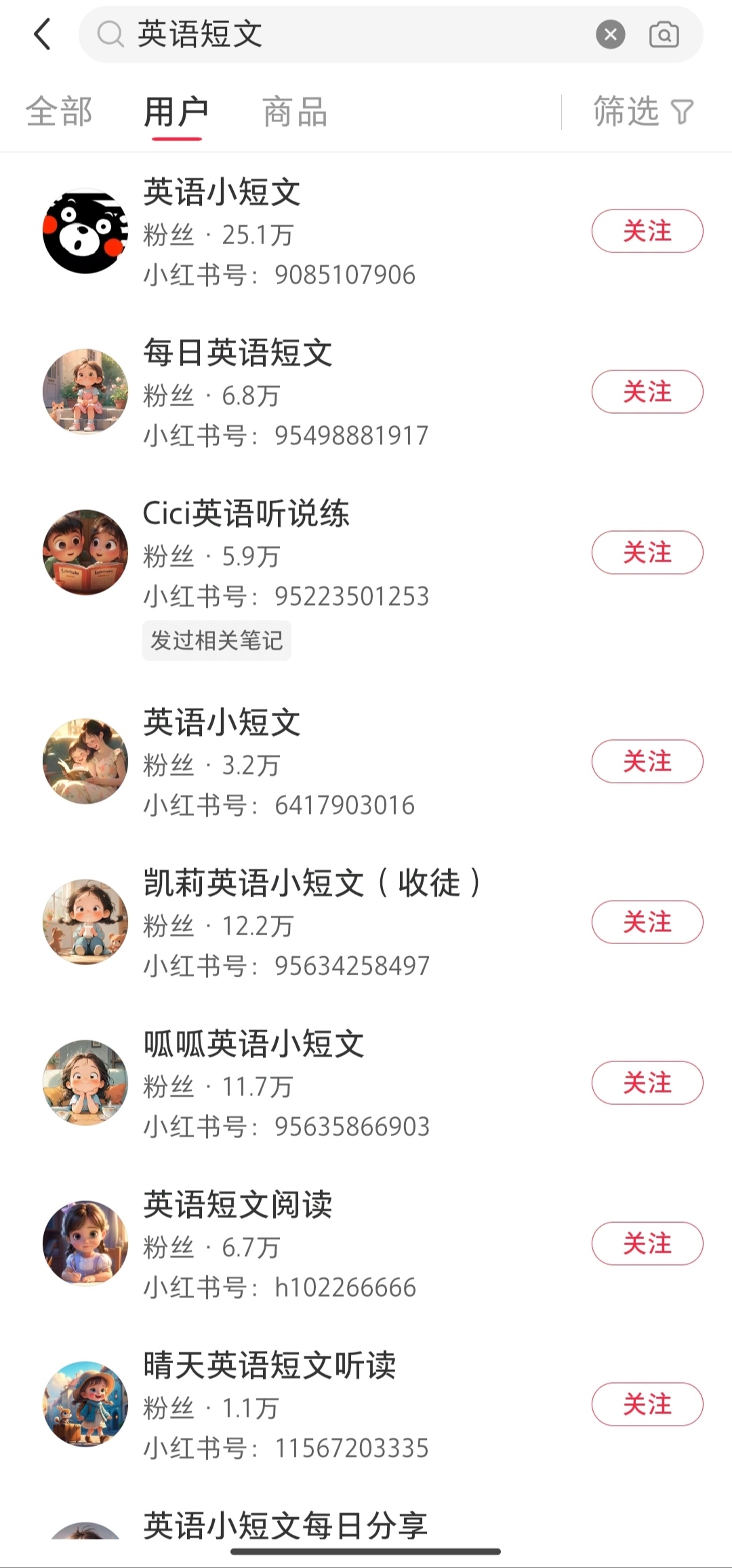Follow the user with 3.2万 fans

coord(647,762)
